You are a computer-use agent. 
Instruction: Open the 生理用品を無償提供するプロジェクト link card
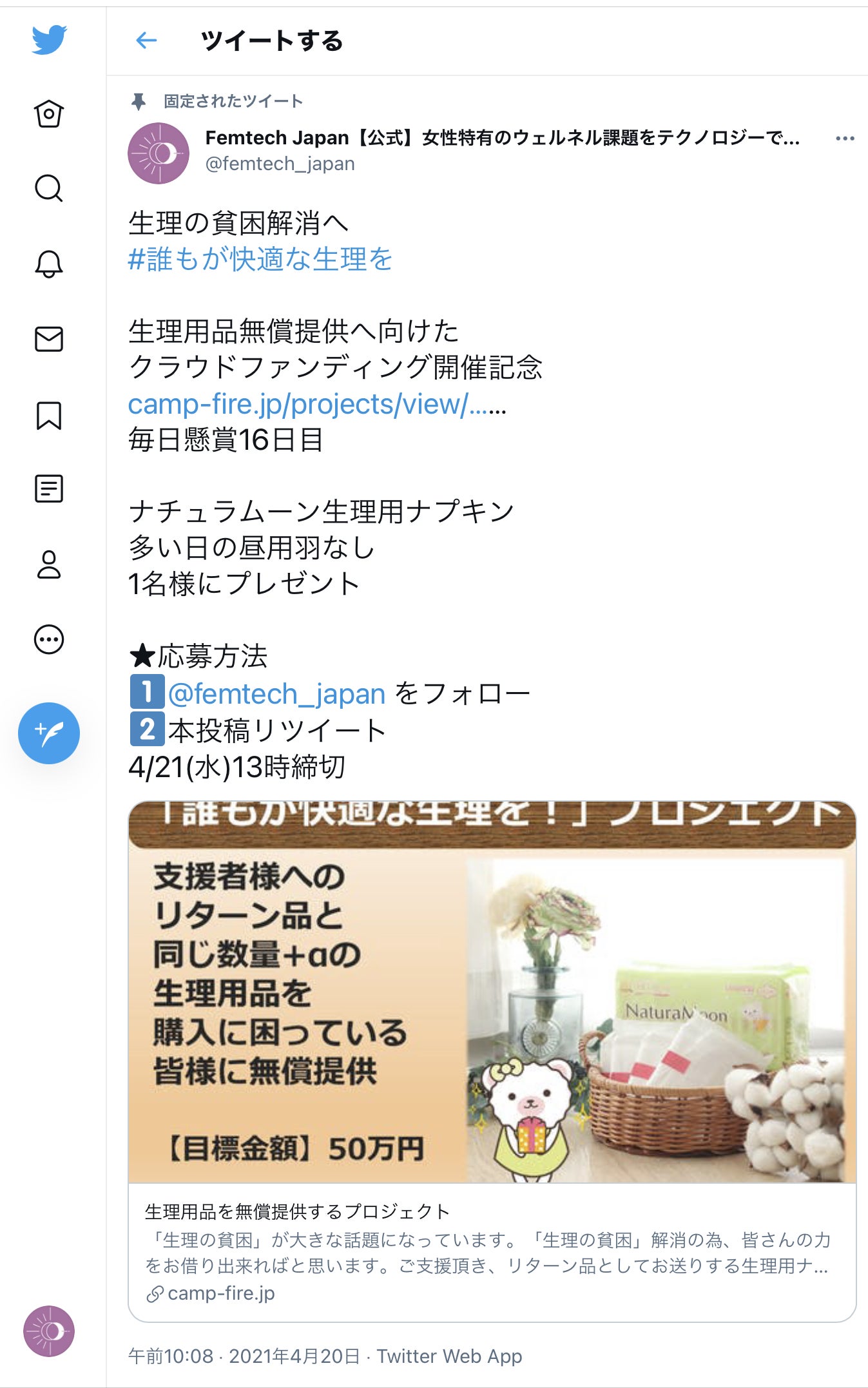[x=492, y=1250]
